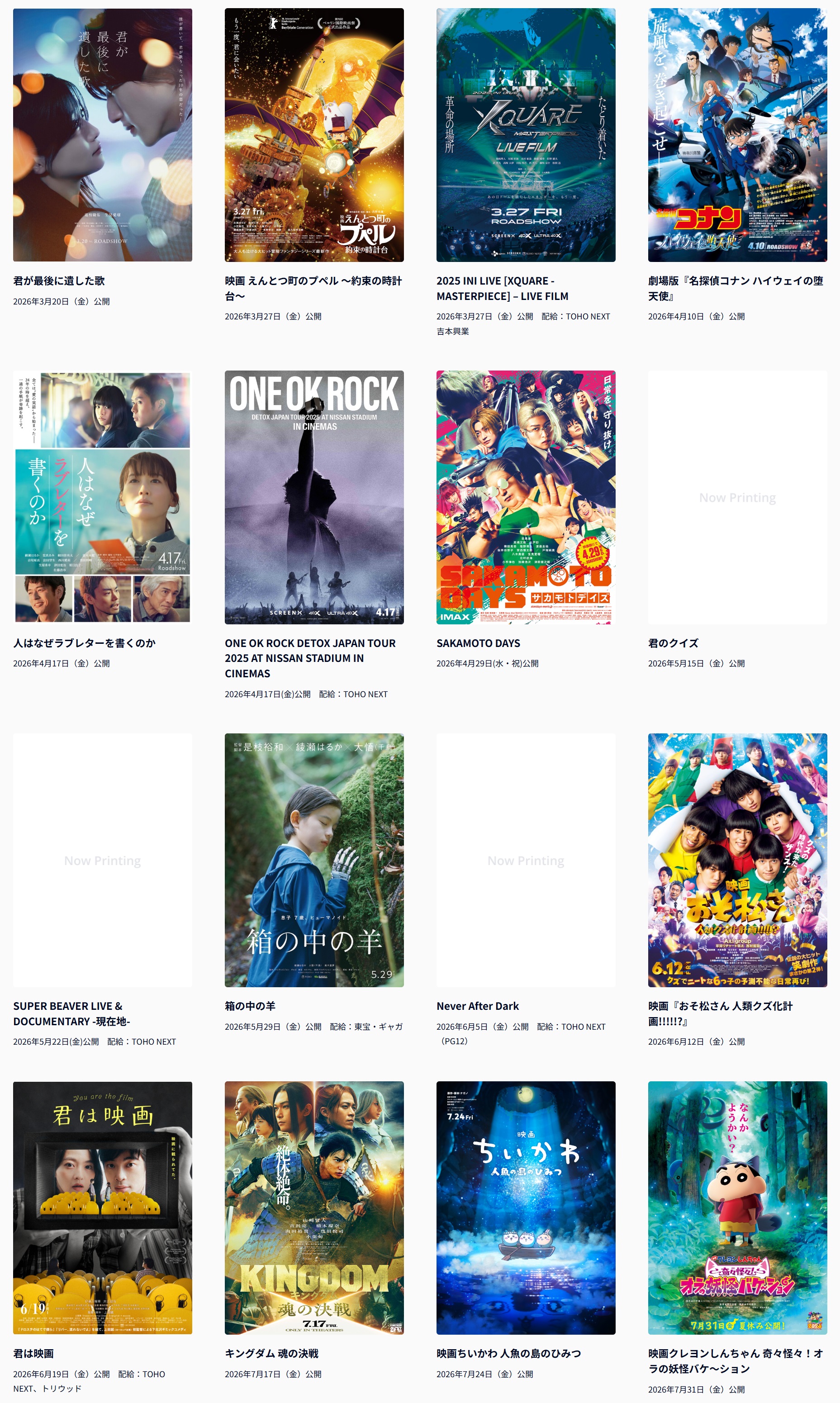Select the おそ松さん 人類クズ化計画 poster
The width and height of the screenshot is (840, 1403).
click(737, 860)
